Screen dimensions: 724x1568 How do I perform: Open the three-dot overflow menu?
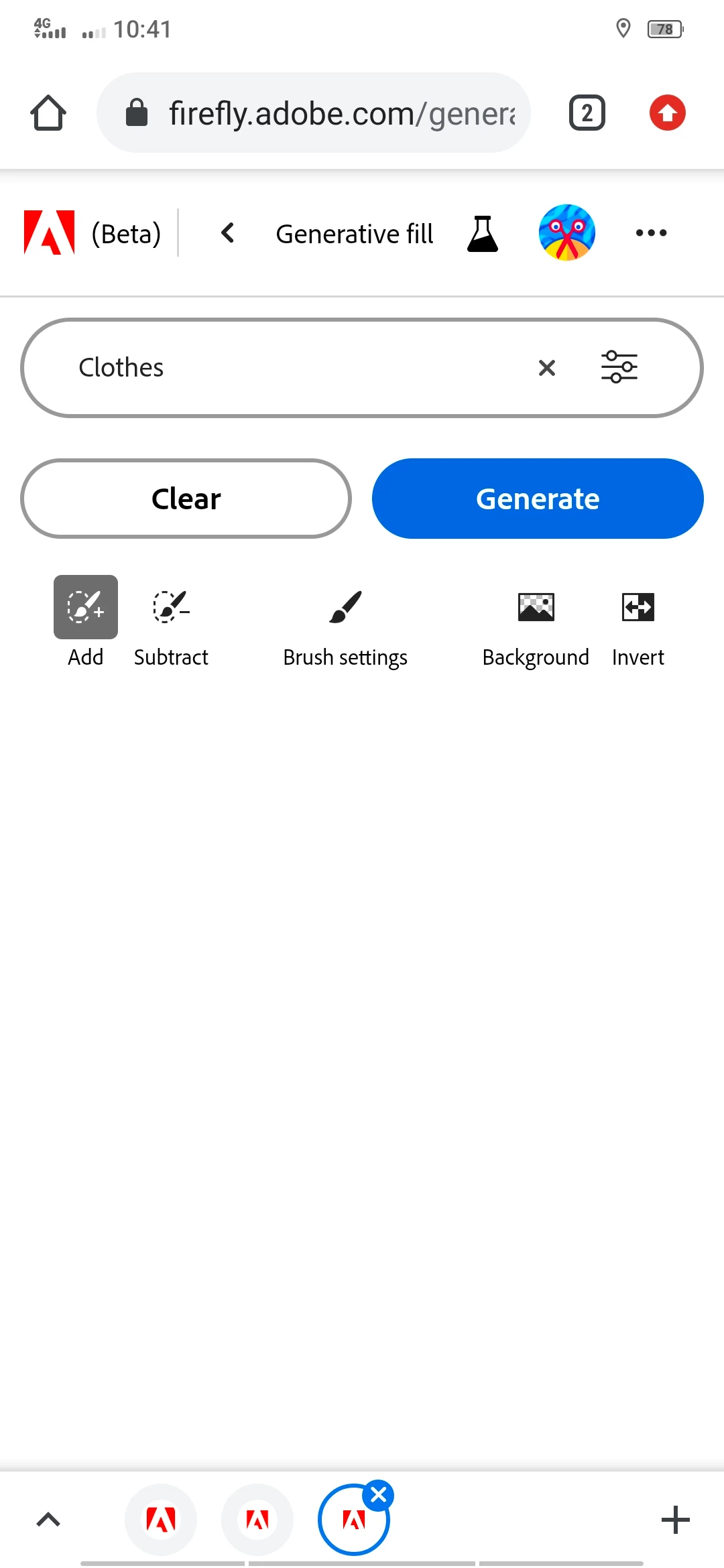pyautogui.click(x=651, y=233)
